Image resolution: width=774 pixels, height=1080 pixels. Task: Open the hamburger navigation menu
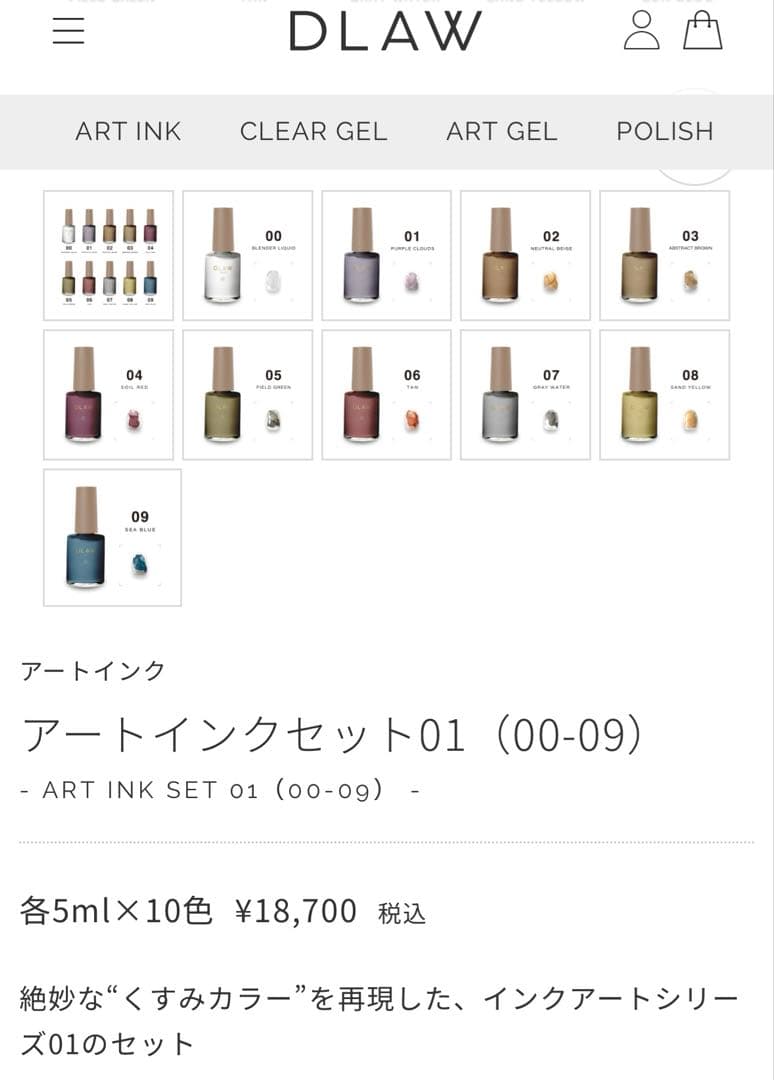(67, 32)
